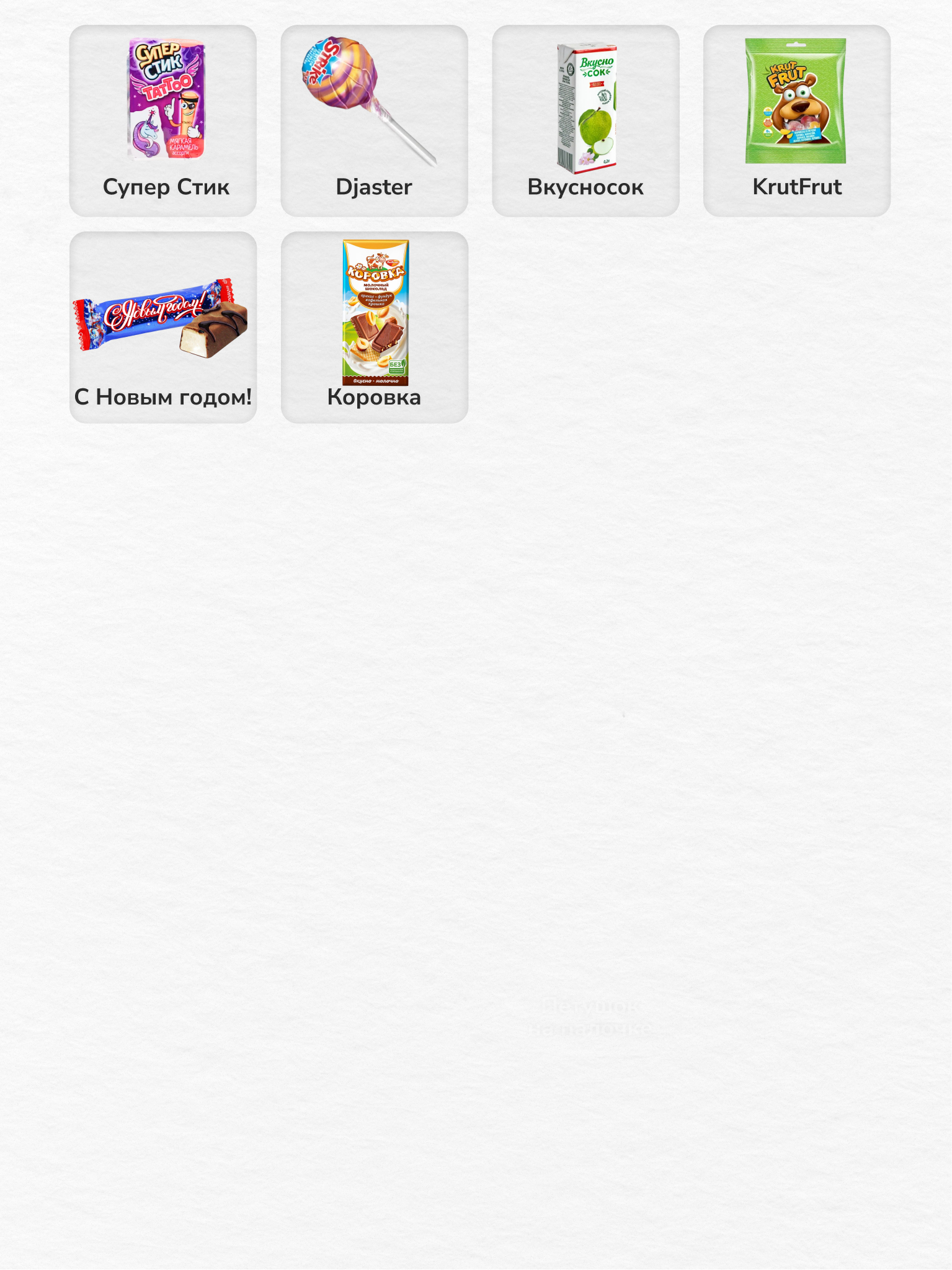The height and width of the screenshot is (1270, 952).
Task: Select the Djaster lollipop tile
Action: (x=375, y=121)
